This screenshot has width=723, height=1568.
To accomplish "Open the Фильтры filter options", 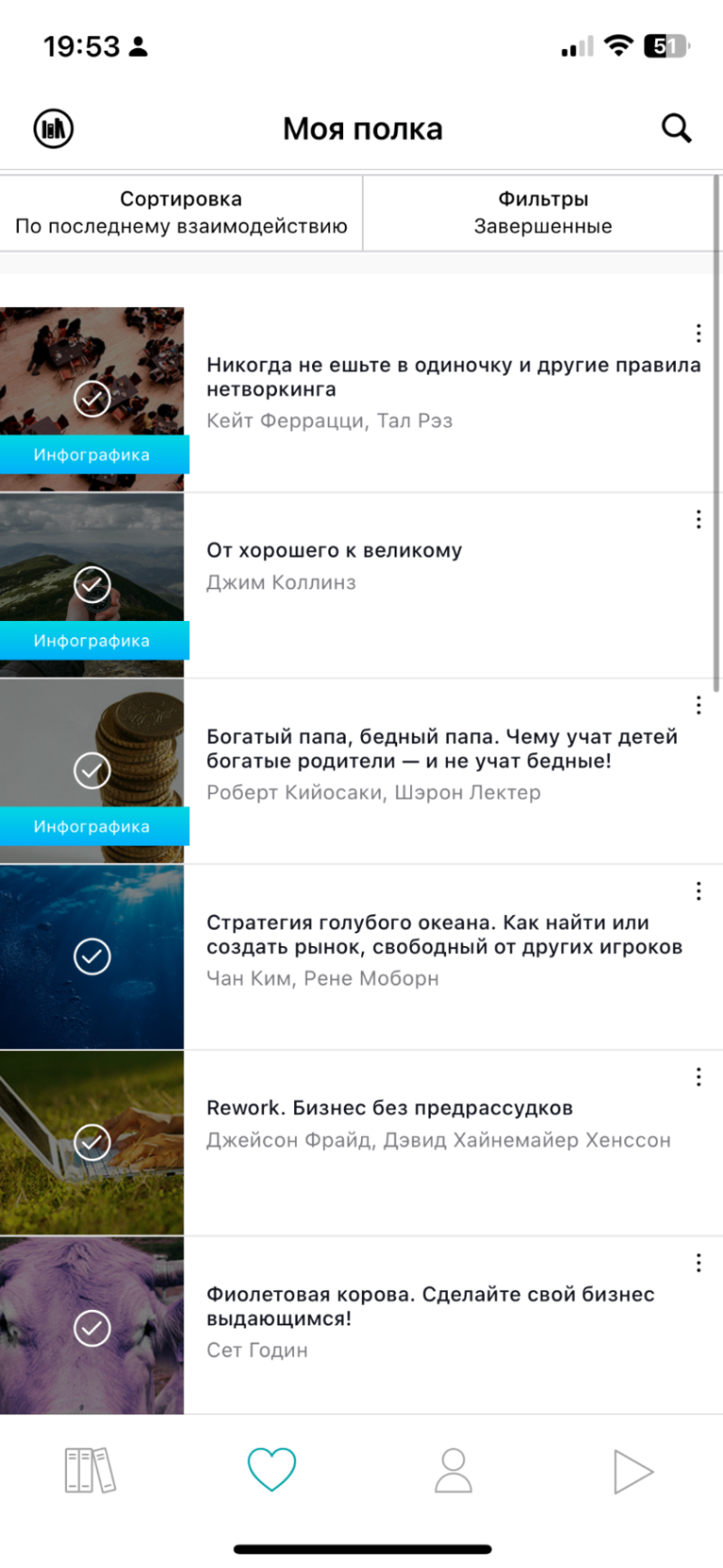I will [x=543, y=213].
